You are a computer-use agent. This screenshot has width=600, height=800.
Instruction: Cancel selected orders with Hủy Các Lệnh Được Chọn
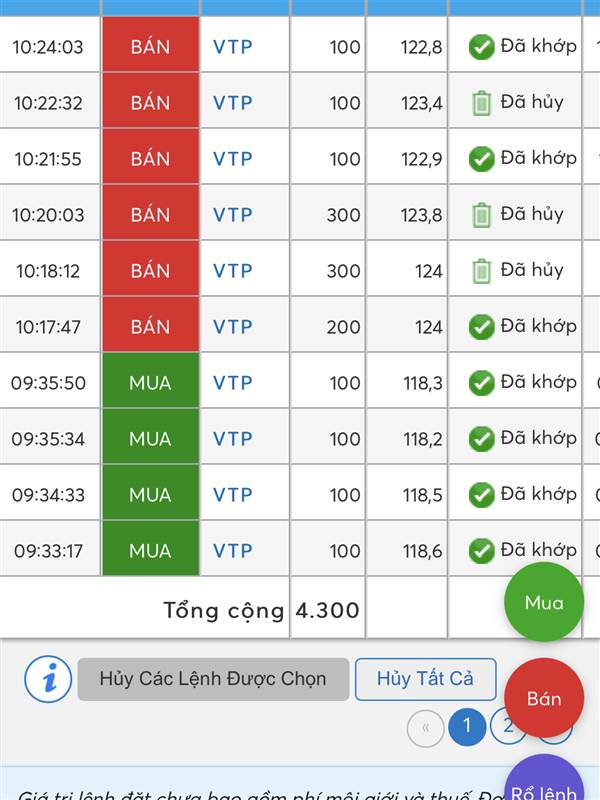[x=213, y=679]
